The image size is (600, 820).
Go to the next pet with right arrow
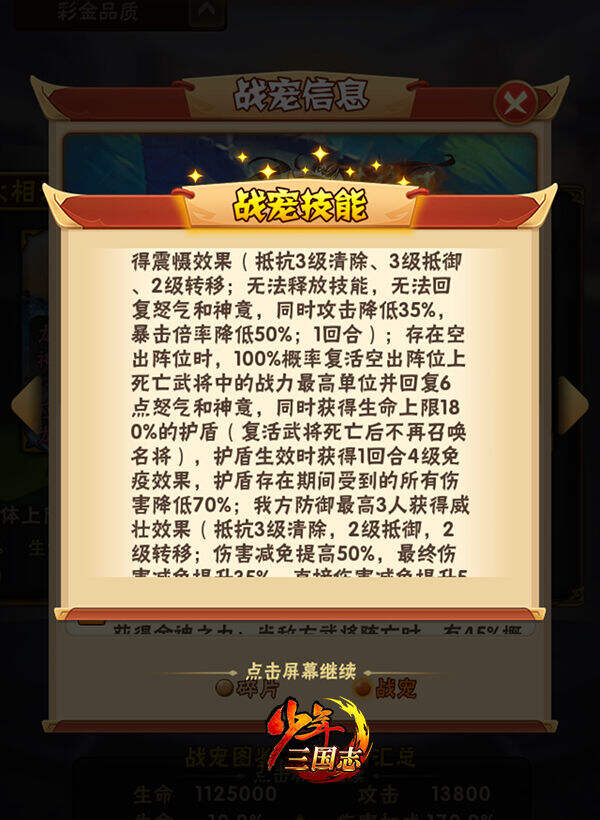(x=571, y=405)
